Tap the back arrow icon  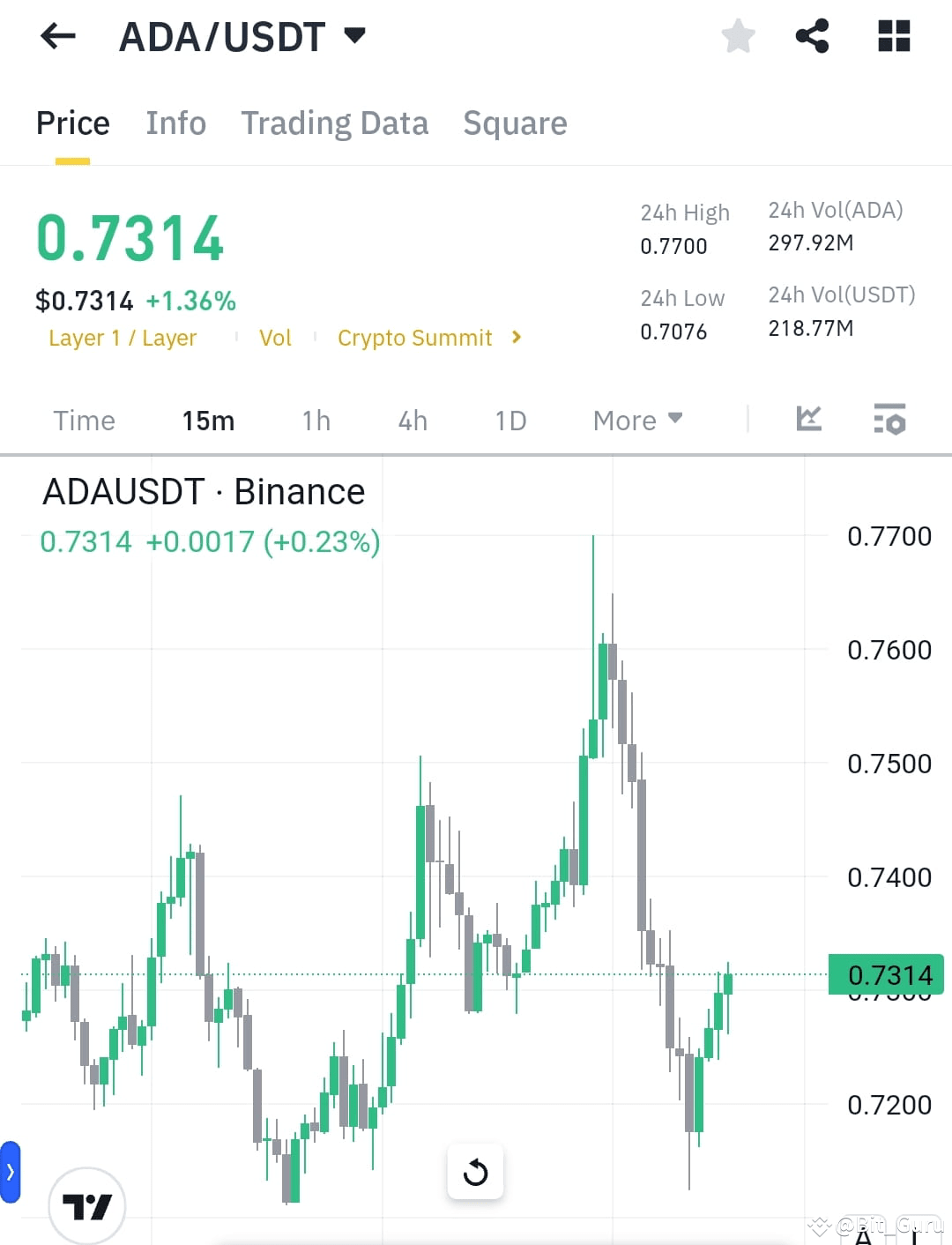pyautogui.click(x=56, y=35)
